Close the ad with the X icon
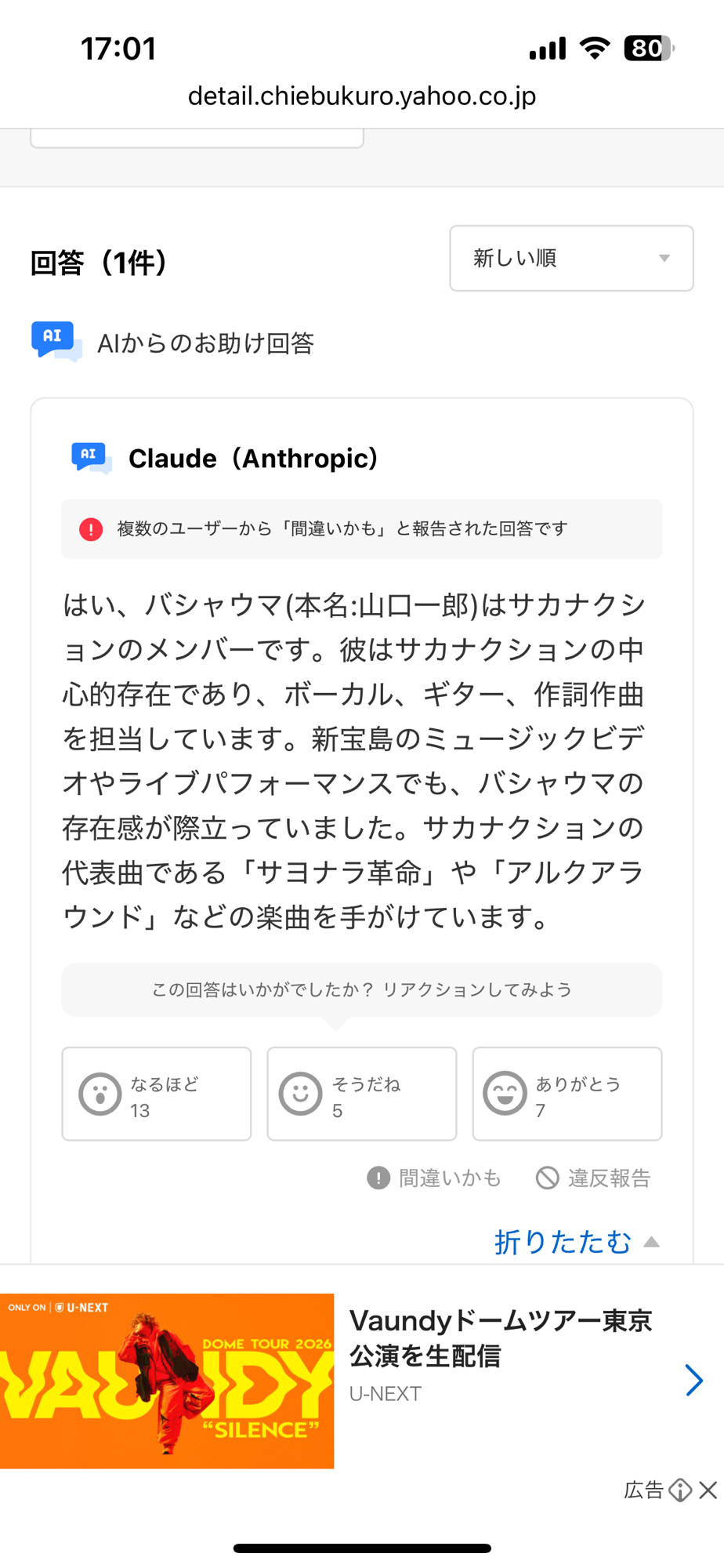724x1568 pixels. (708, 1490)
